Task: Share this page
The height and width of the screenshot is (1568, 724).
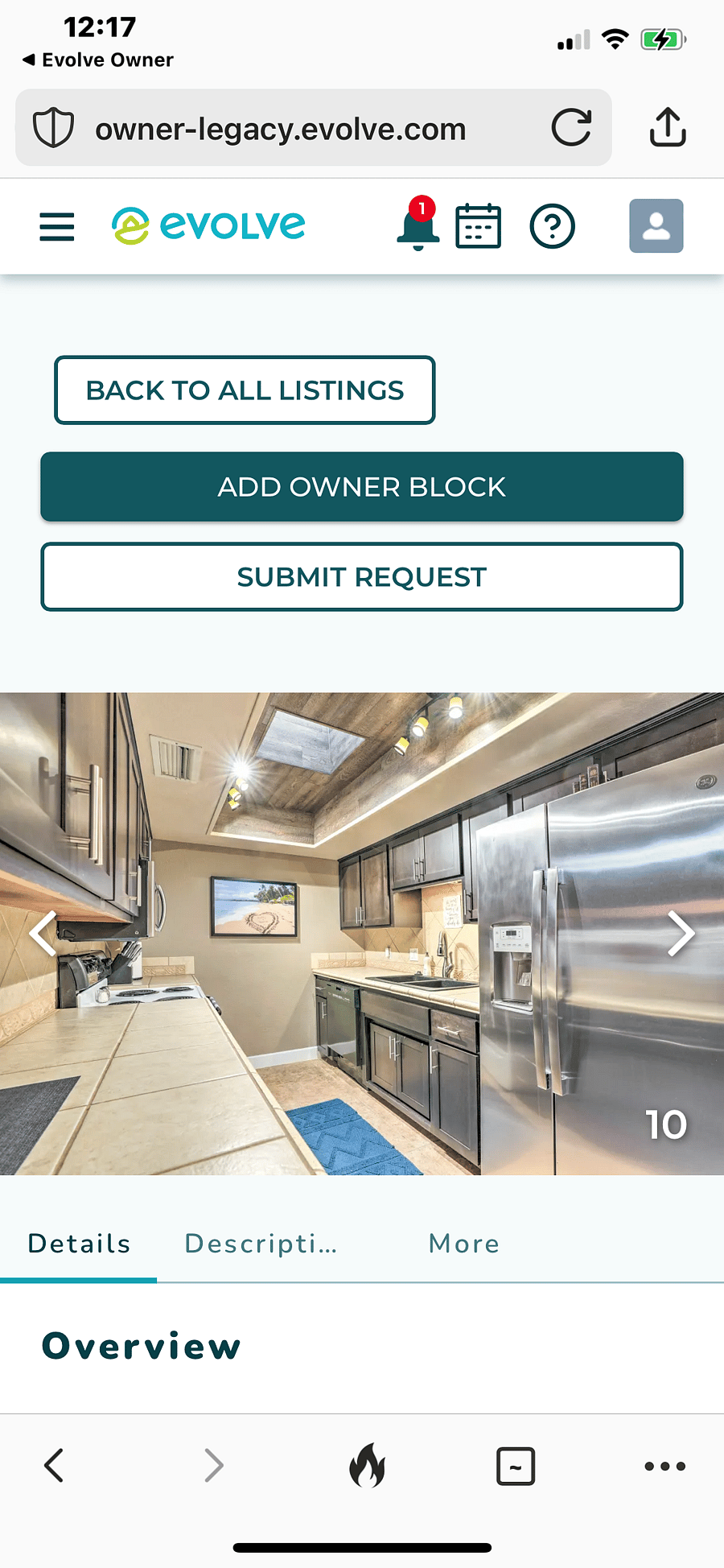Action: coord(668,127)
